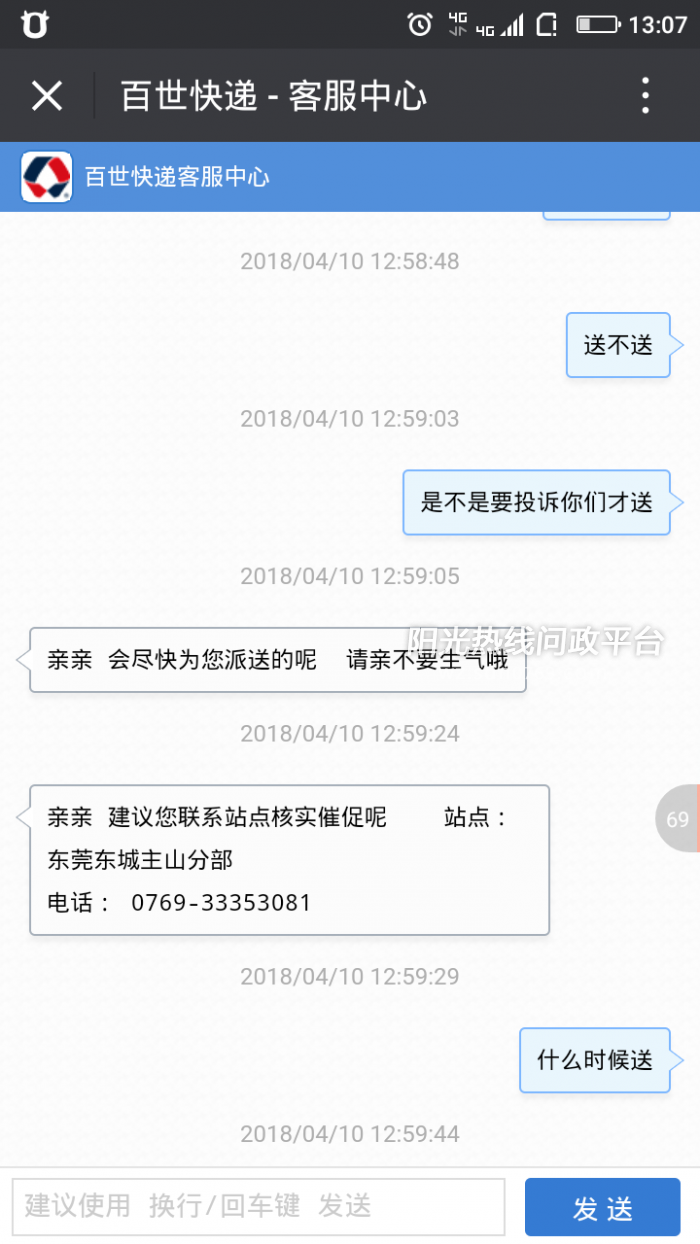Tap the 69 unread bubble
This screenshot has width=700, height=1244.
678,819
